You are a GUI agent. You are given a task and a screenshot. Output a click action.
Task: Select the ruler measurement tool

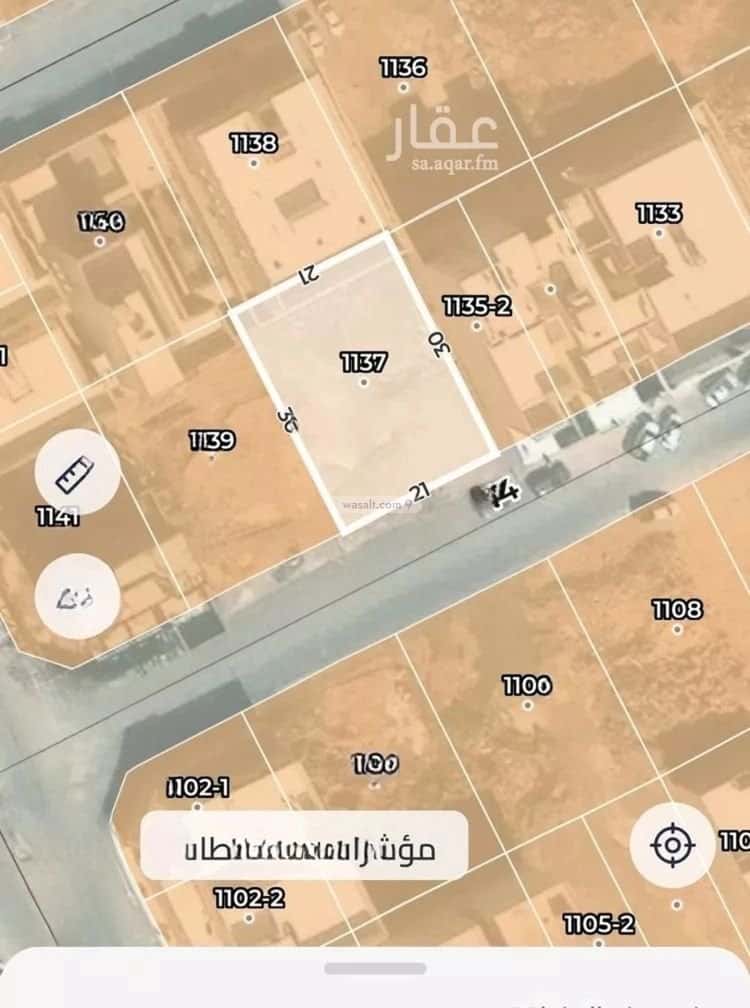point(75,473)
